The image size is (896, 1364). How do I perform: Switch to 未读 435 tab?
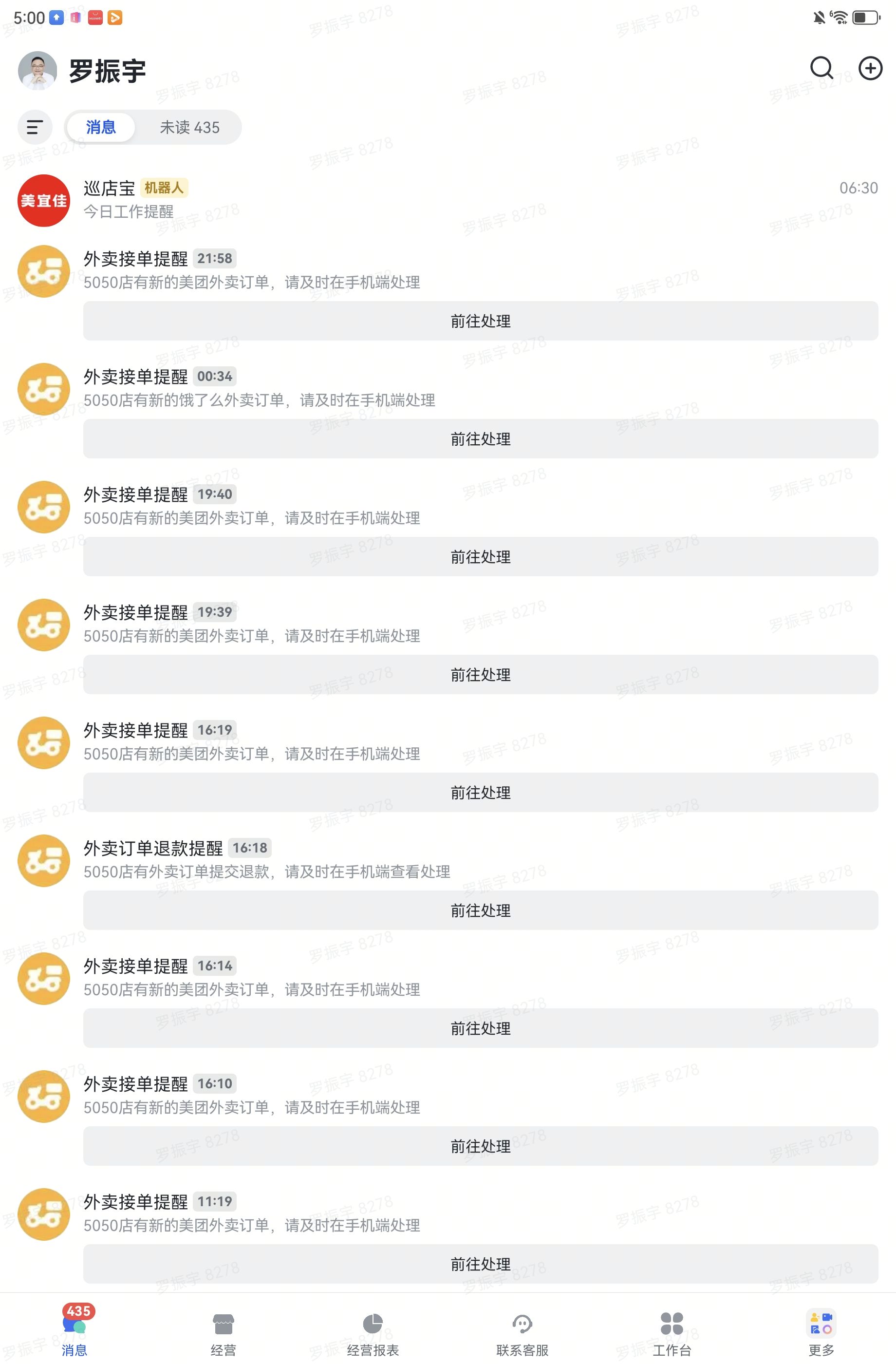click(189, 127)
